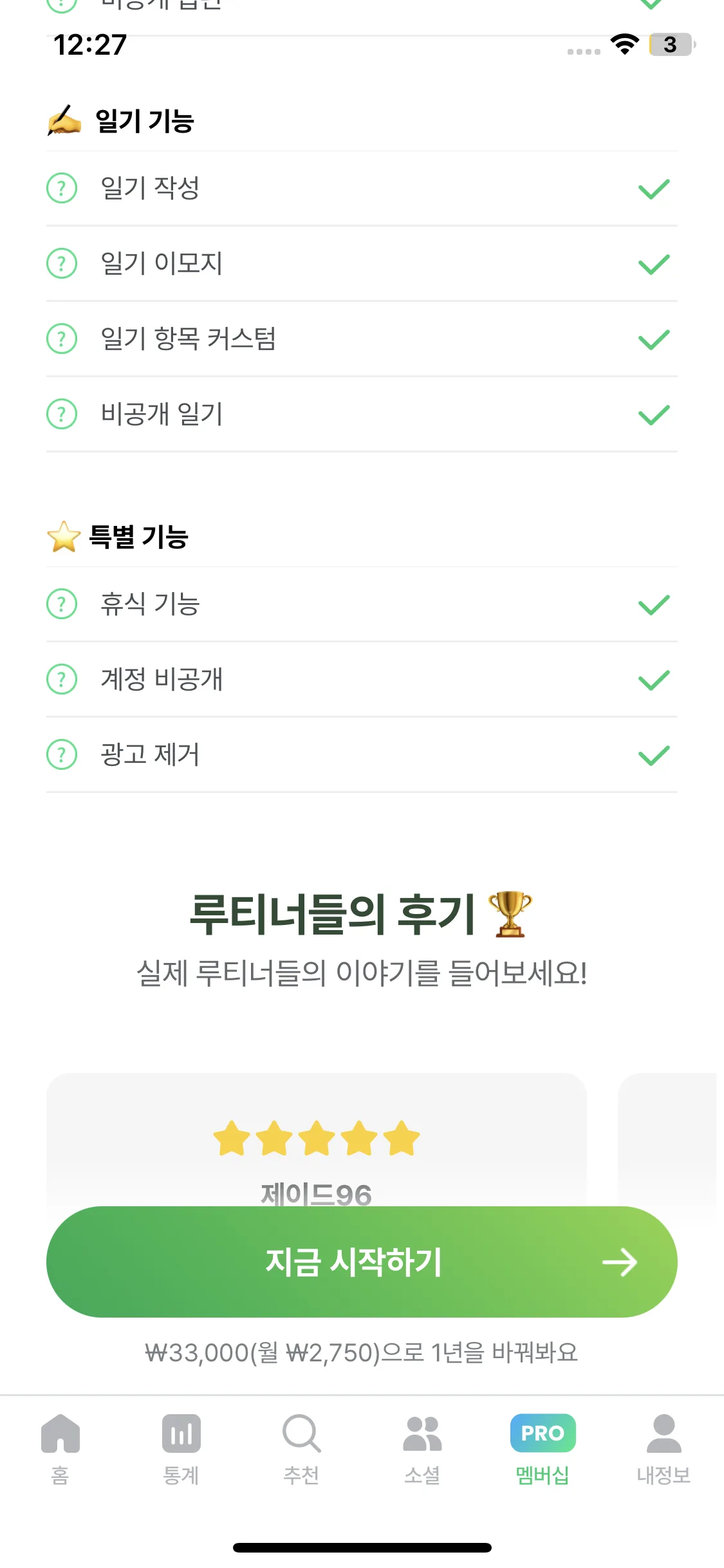The height and width of the screenshot is (1568, 724).
Task: Tap the 지금 시작하기 button
Action: click(x=362, y=1262)
